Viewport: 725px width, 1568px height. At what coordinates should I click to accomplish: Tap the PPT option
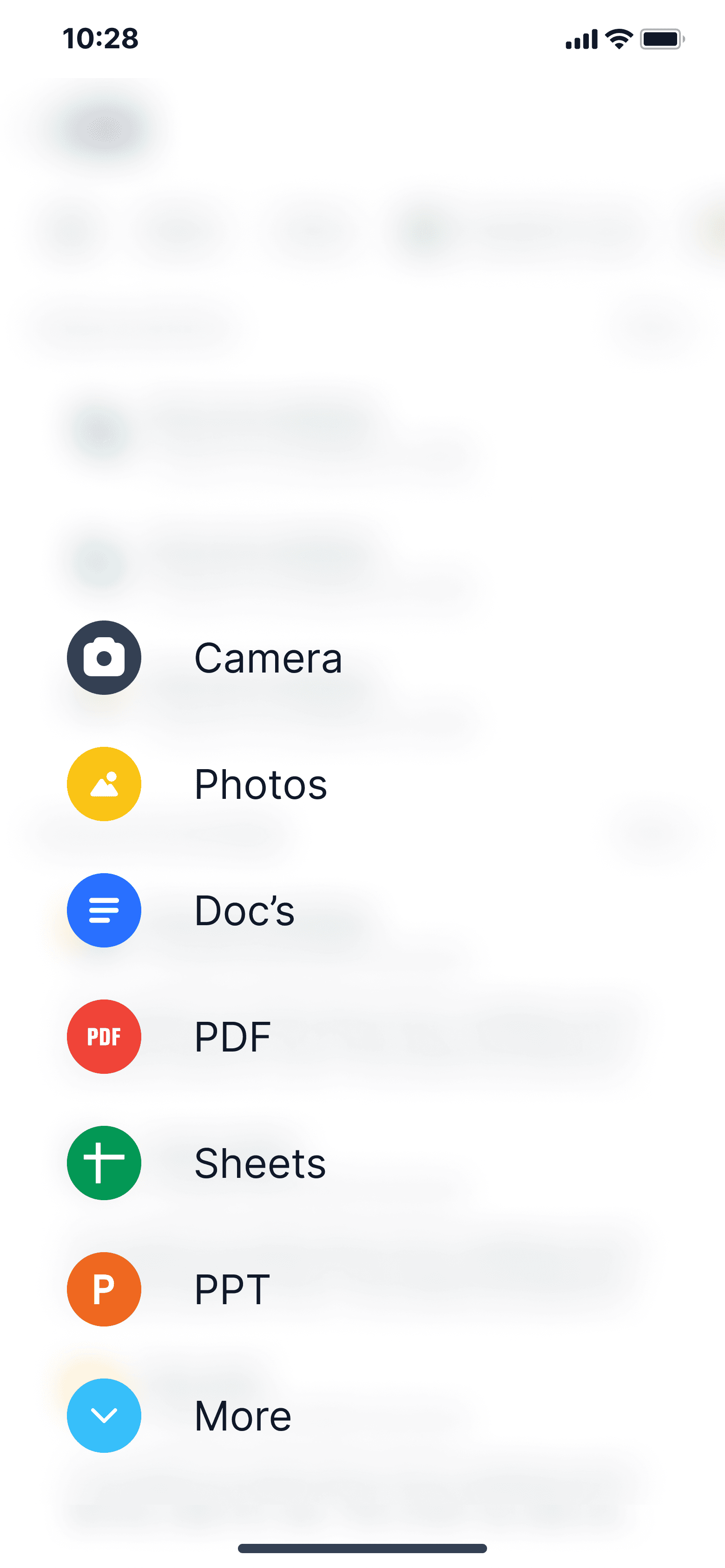tap(168, 1289)
